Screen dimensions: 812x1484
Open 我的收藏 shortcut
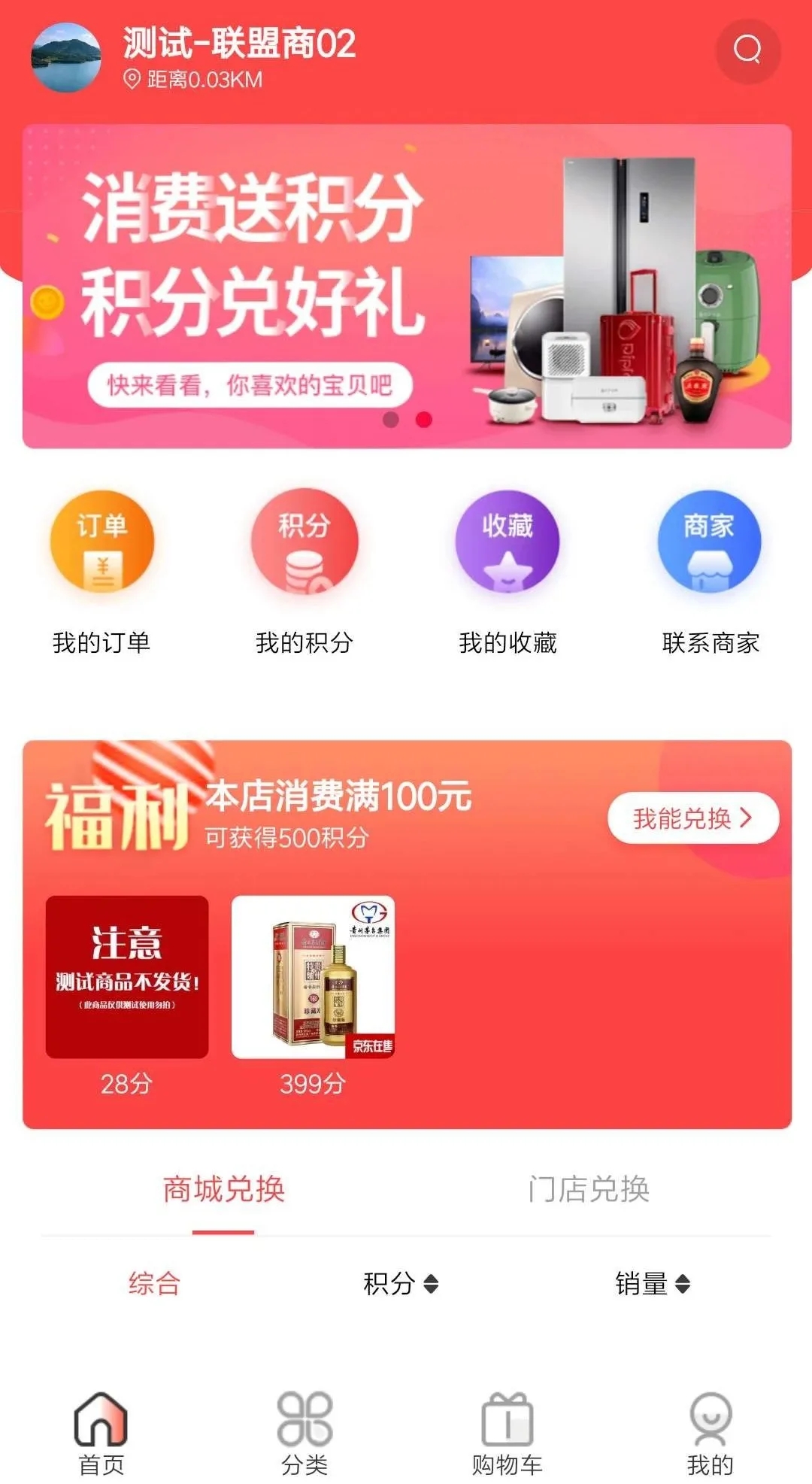(507, 573)
